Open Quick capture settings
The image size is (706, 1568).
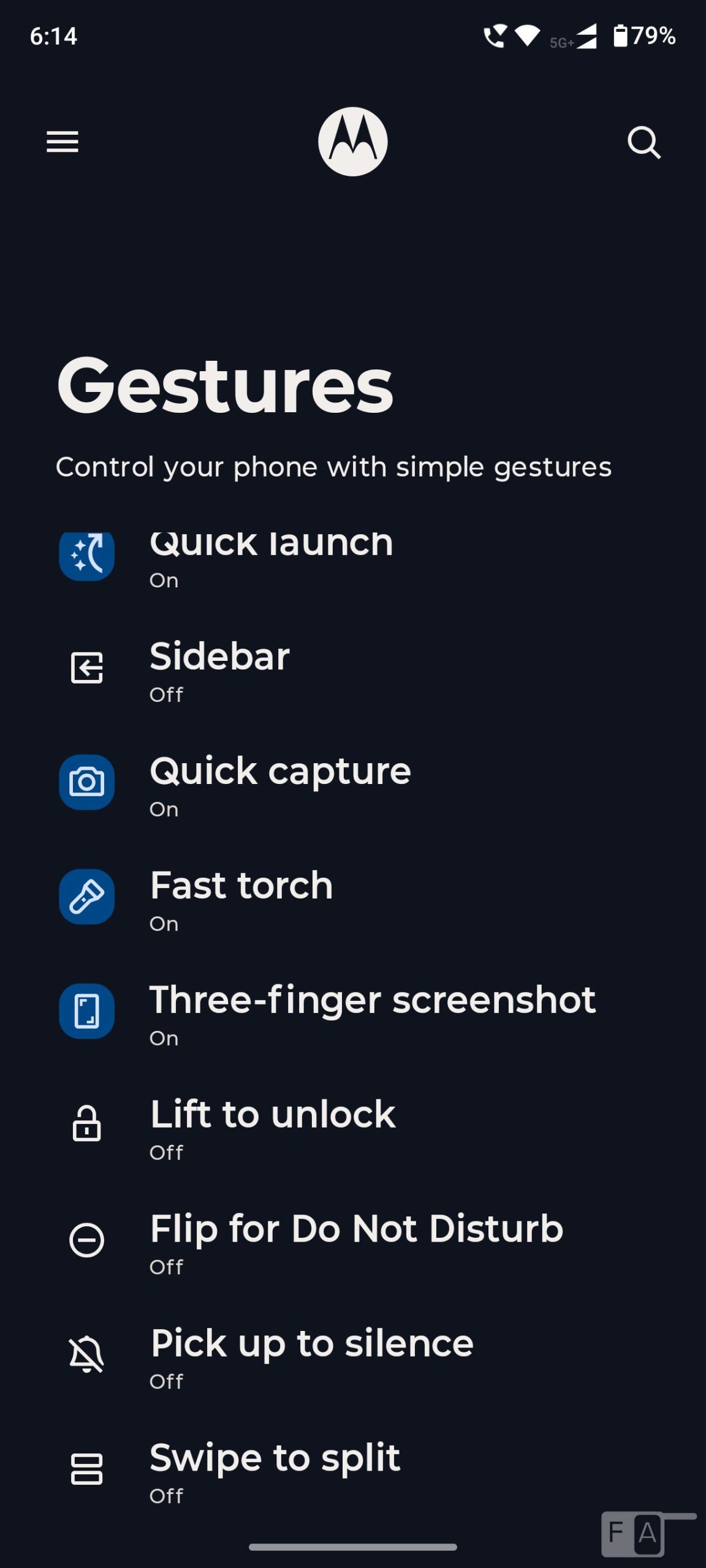click(x=280, y=785)
